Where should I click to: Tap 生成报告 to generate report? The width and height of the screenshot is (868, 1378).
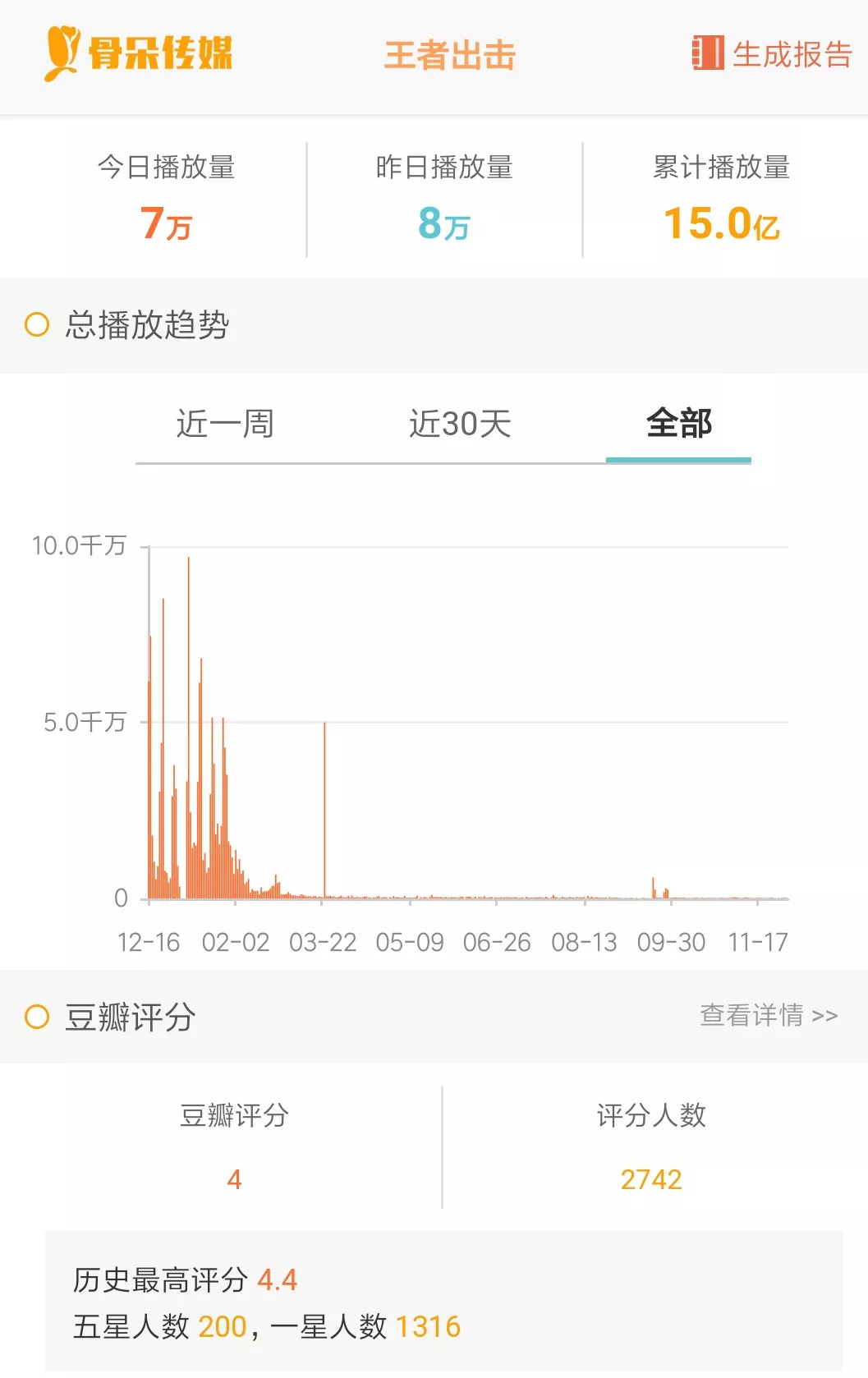tap(772, 54)
